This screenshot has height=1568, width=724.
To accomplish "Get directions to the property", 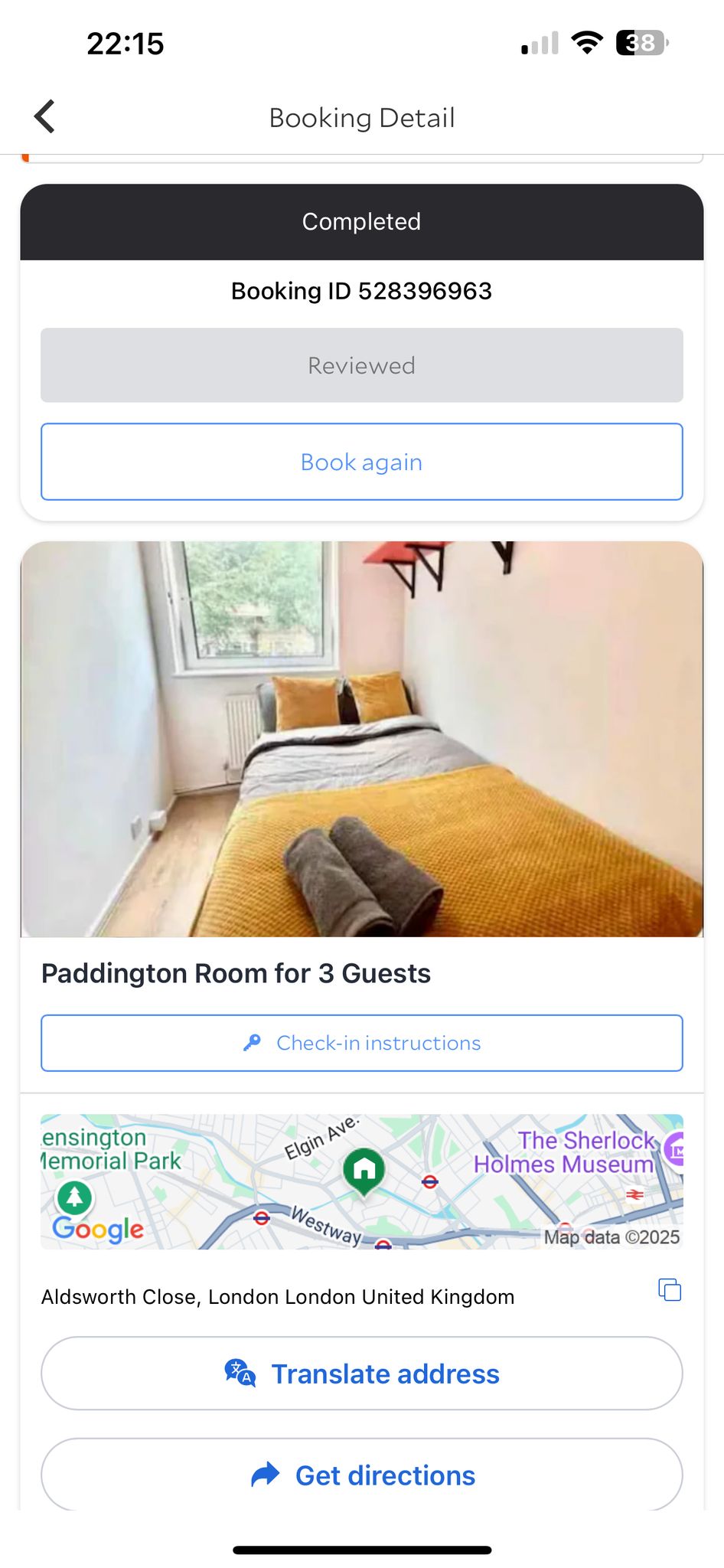I will [x=361, y=1475].
